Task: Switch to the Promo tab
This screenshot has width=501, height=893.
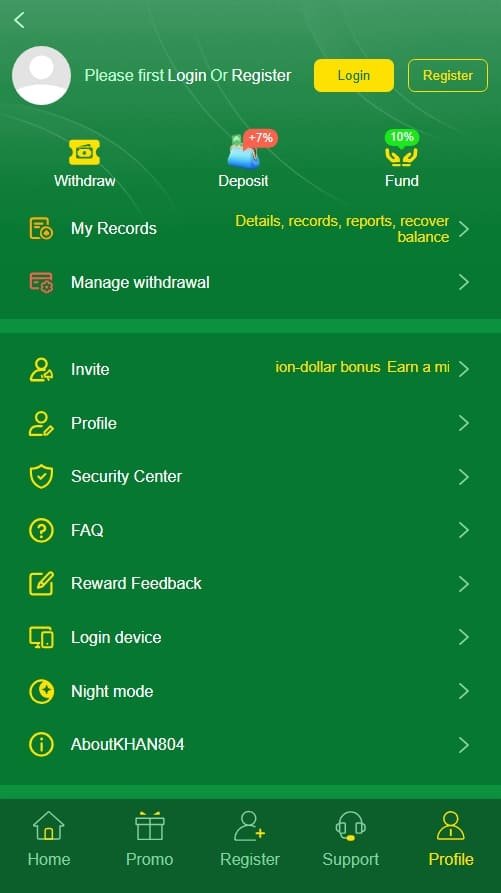Action: tap(150, 839)
